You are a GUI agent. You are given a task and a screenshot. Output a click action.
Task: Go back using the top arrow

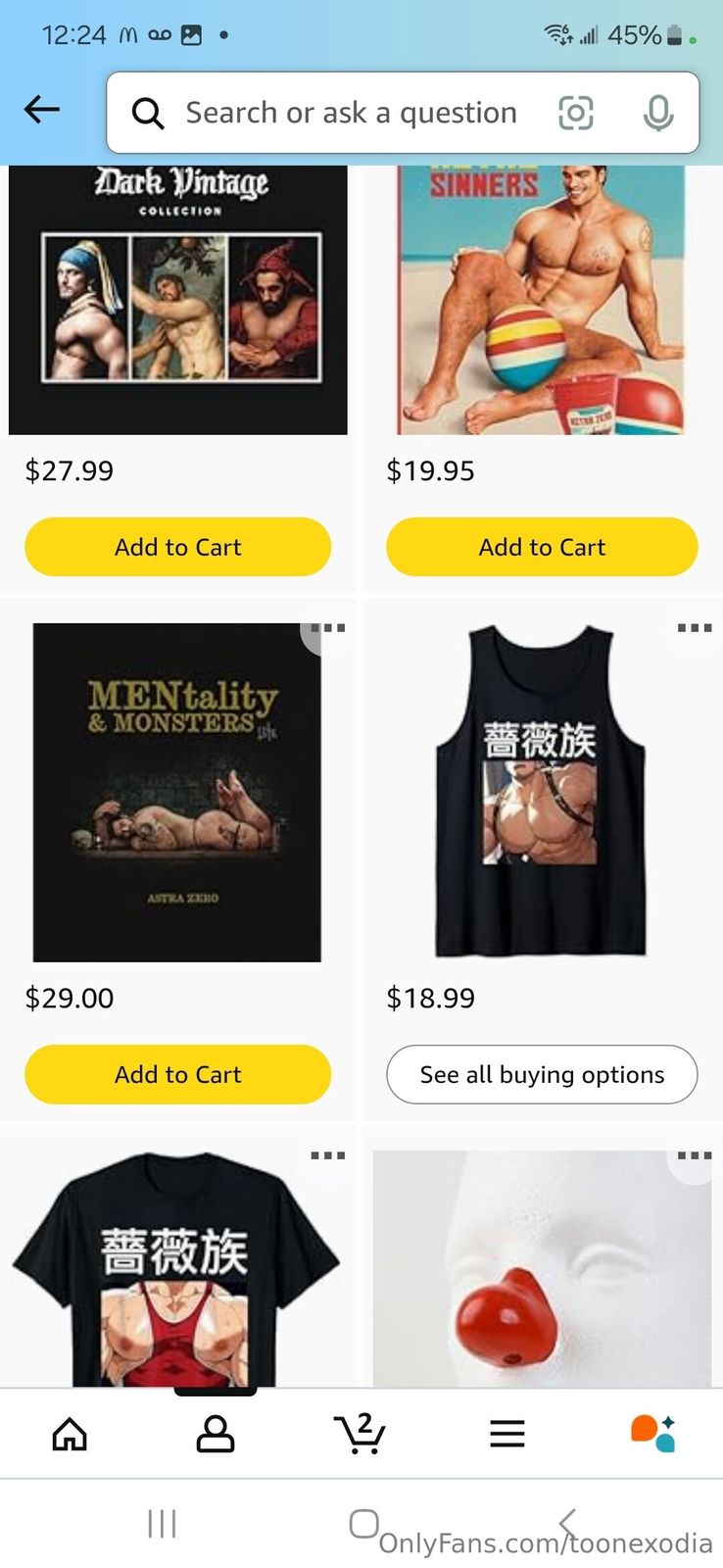[42, 110]
